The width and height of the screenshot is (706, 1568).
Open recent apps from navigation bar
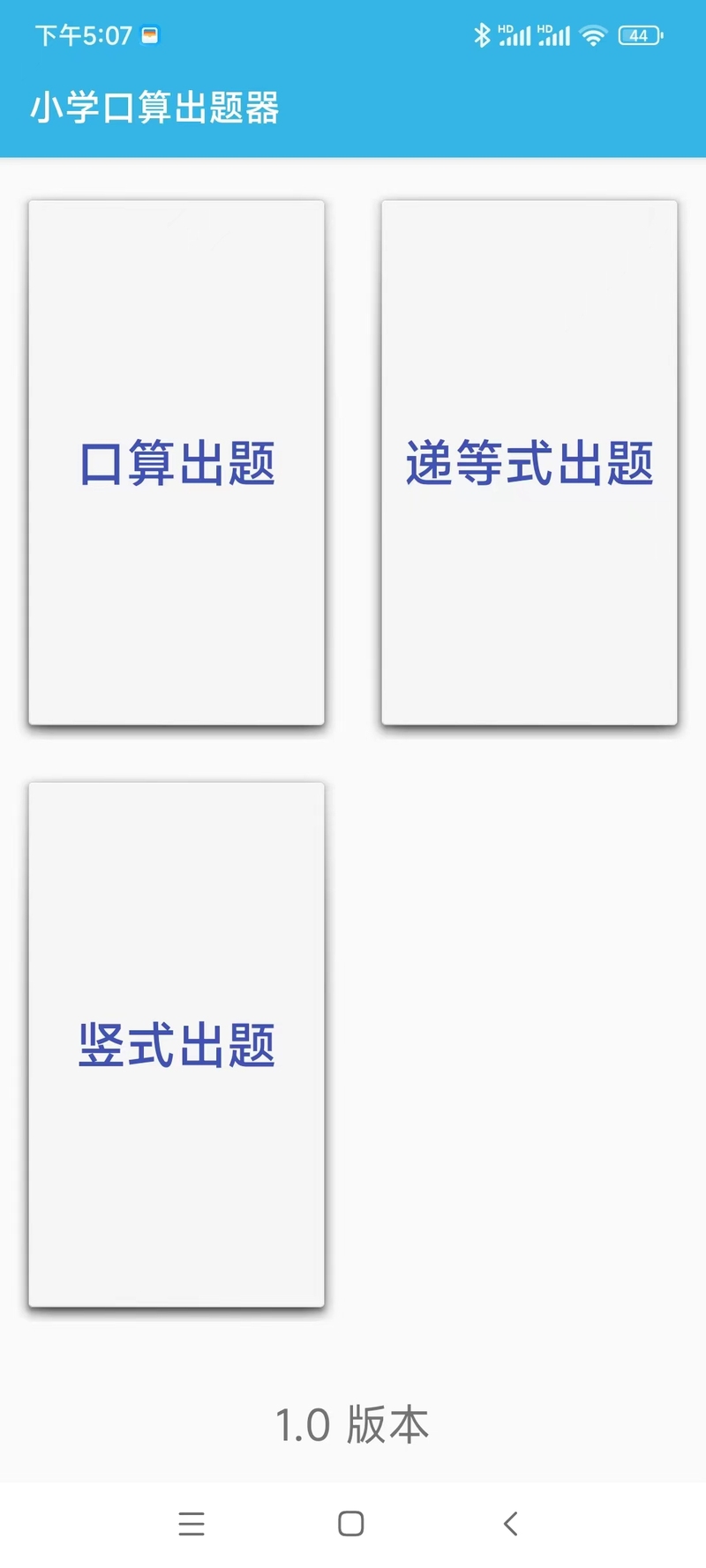(x=192, y=1524)
